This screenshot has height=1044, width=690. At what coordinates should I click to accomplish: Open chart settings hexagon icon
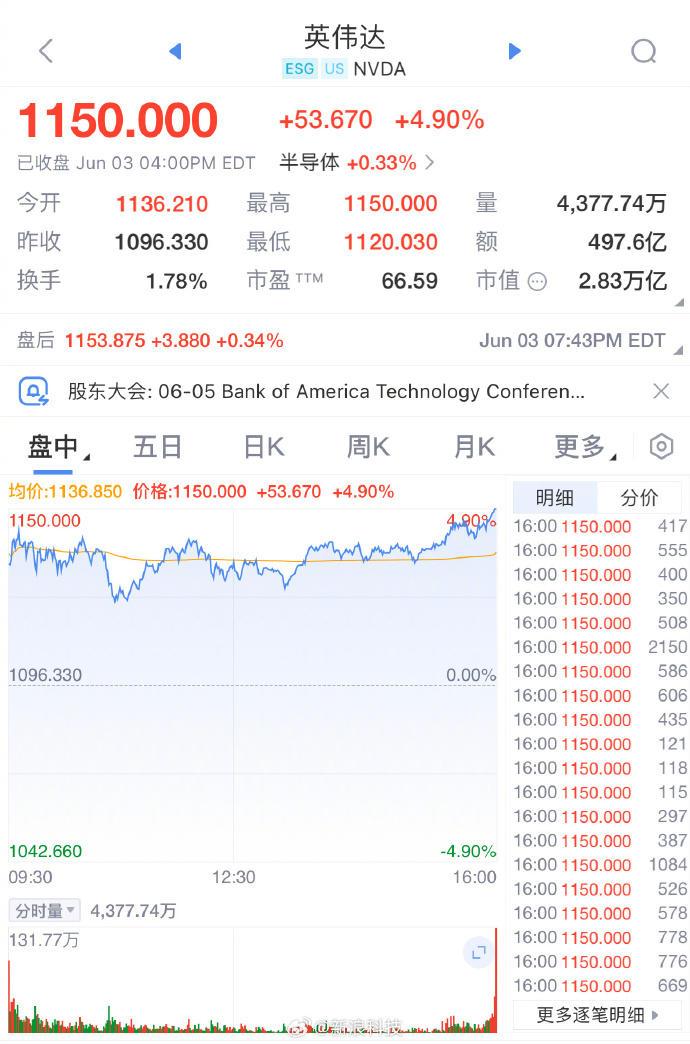(x=661, y=447)
